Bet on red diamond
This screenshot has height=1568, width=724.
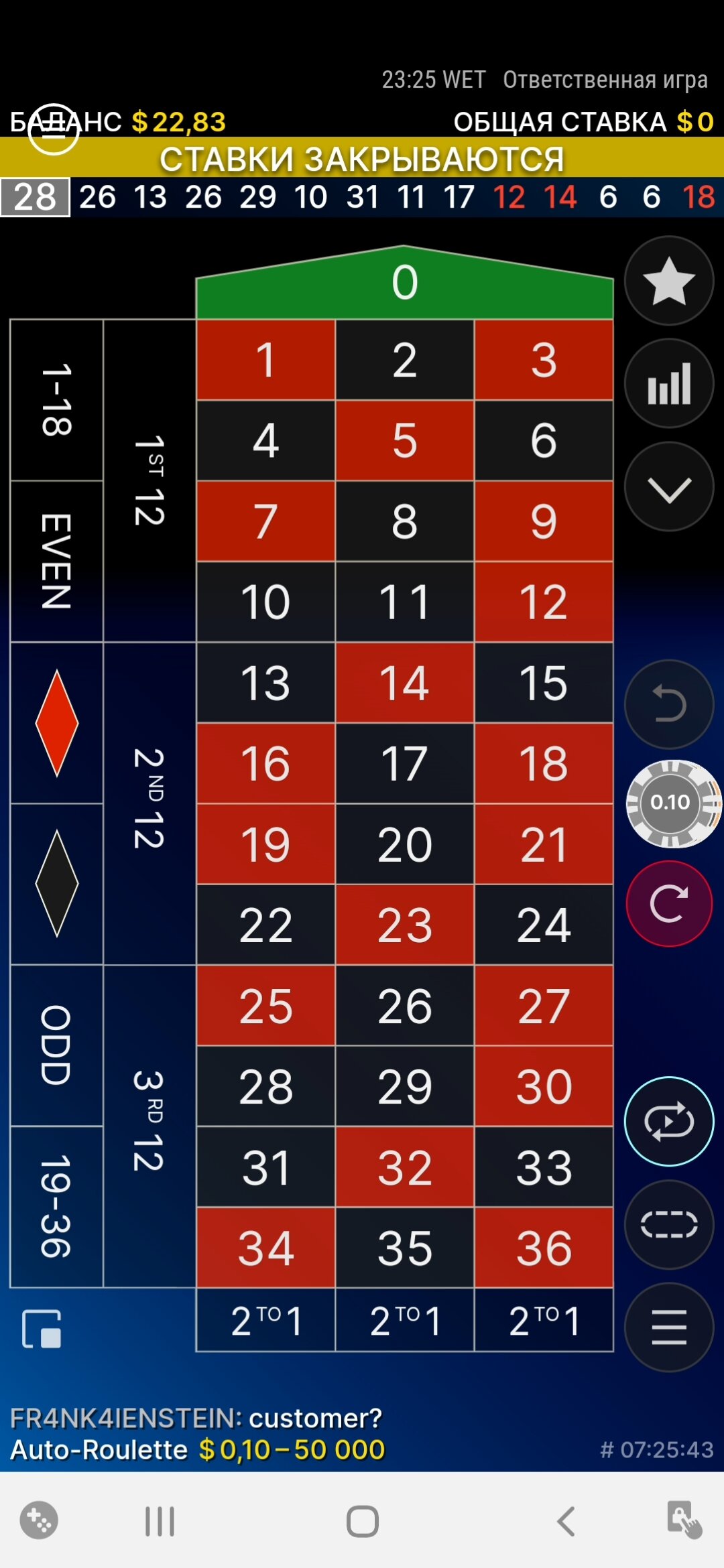(57, 723)
